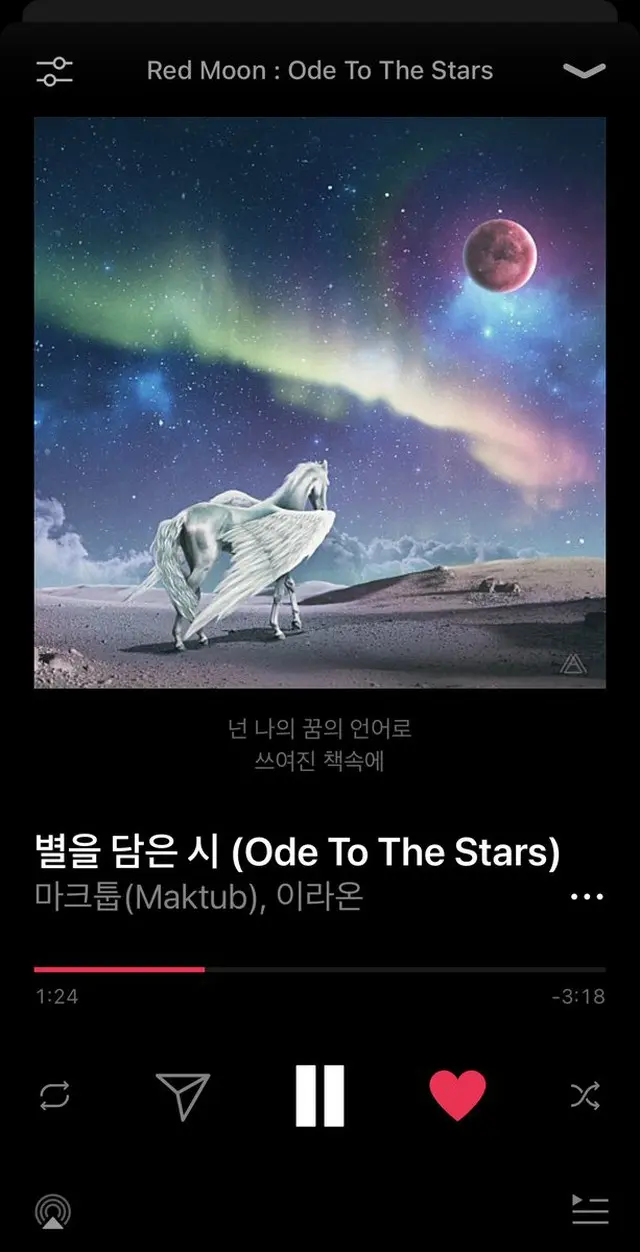Open the equalizer settings icon
The width and height of the screenshot is (640, 1252).
54,71
